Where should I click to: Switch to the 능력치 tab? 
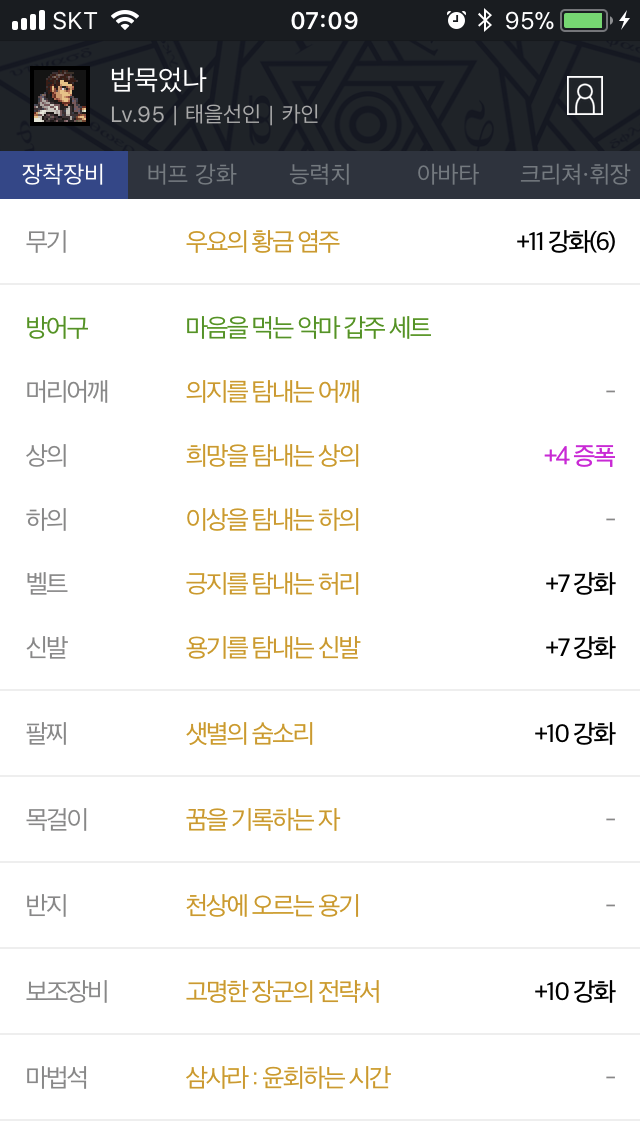coord(320,175)
